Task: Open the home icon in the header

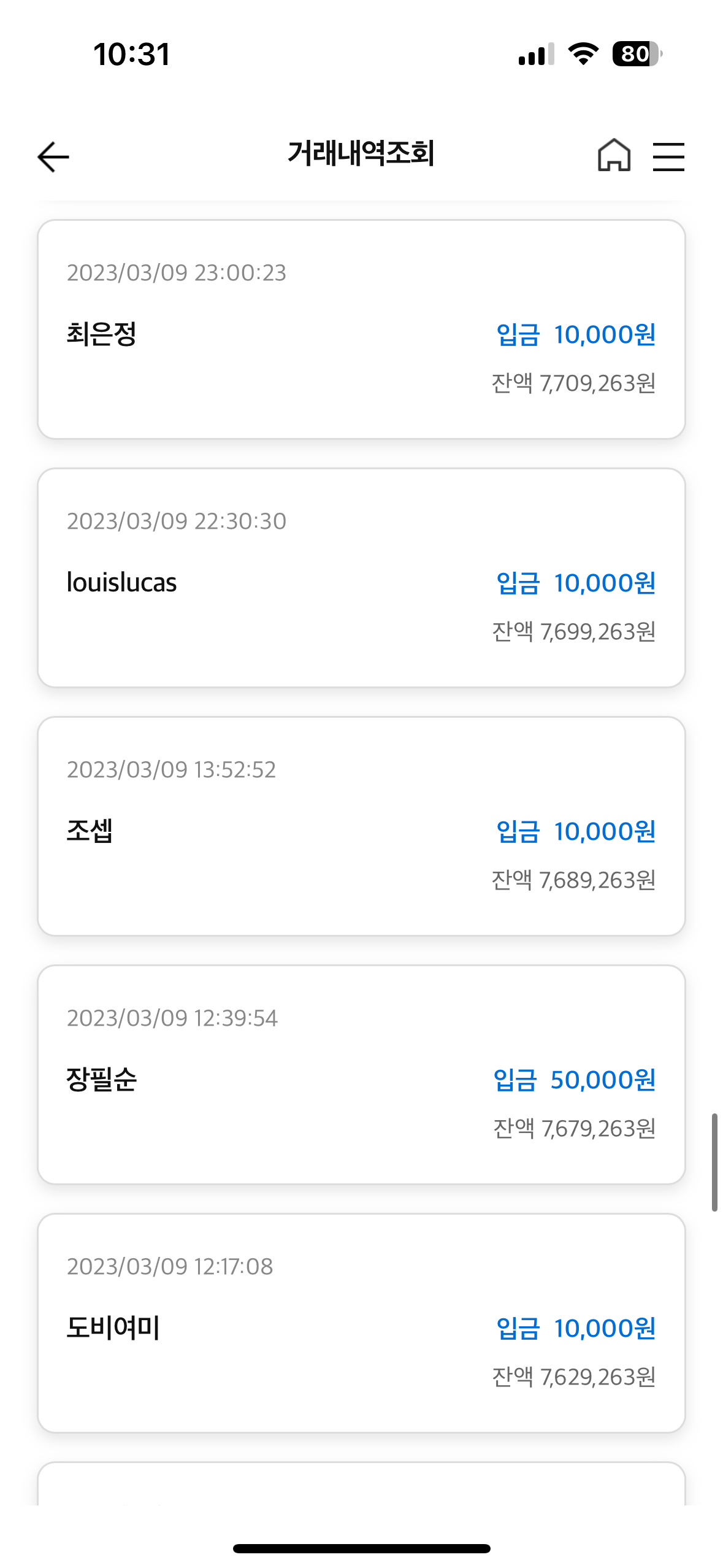Action: 614,155
